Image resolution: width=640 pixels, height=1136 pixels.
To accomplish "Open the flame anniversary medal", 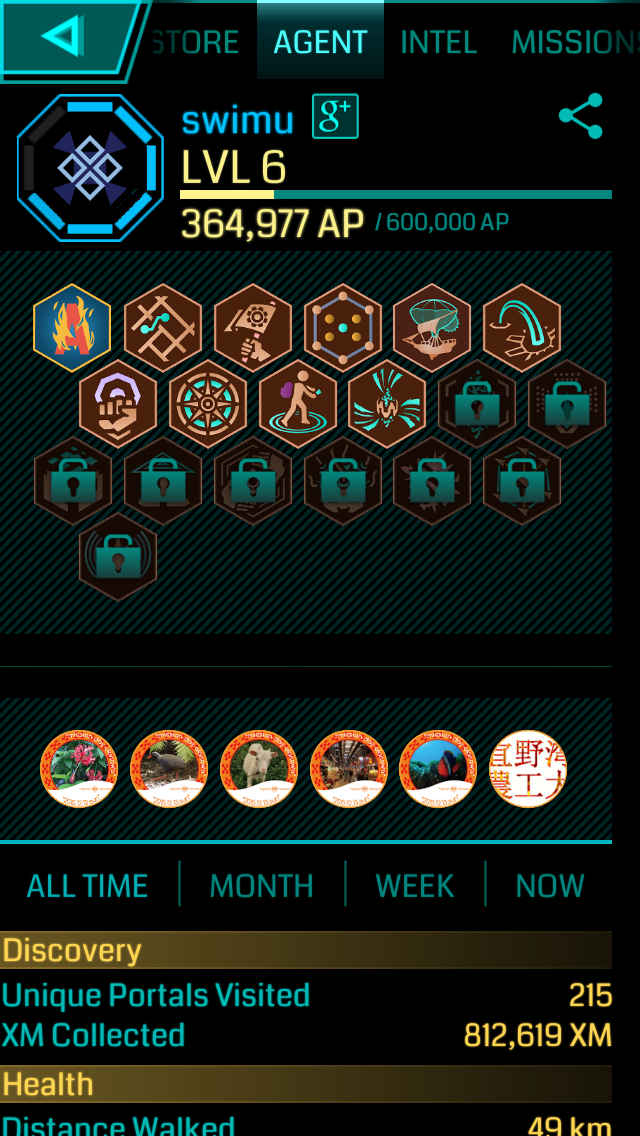I will point(72,328).
